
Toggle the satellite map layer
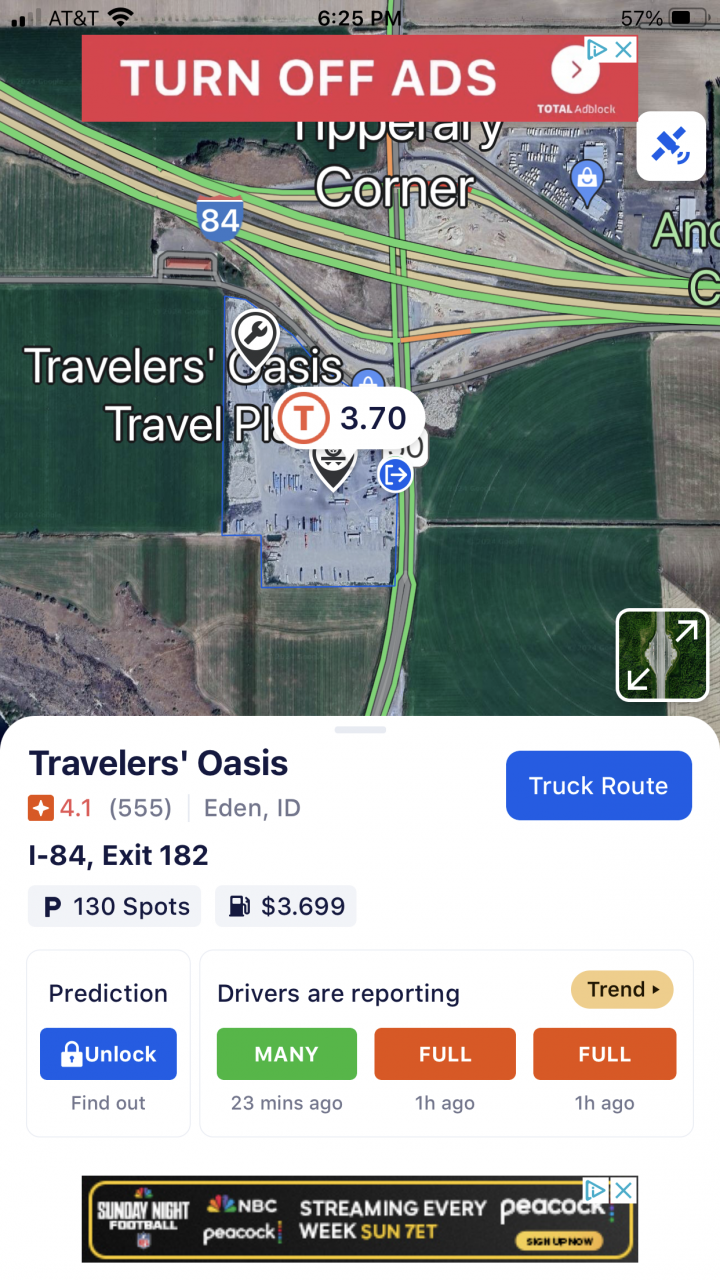pyautogui.click(x=671, y=146)
